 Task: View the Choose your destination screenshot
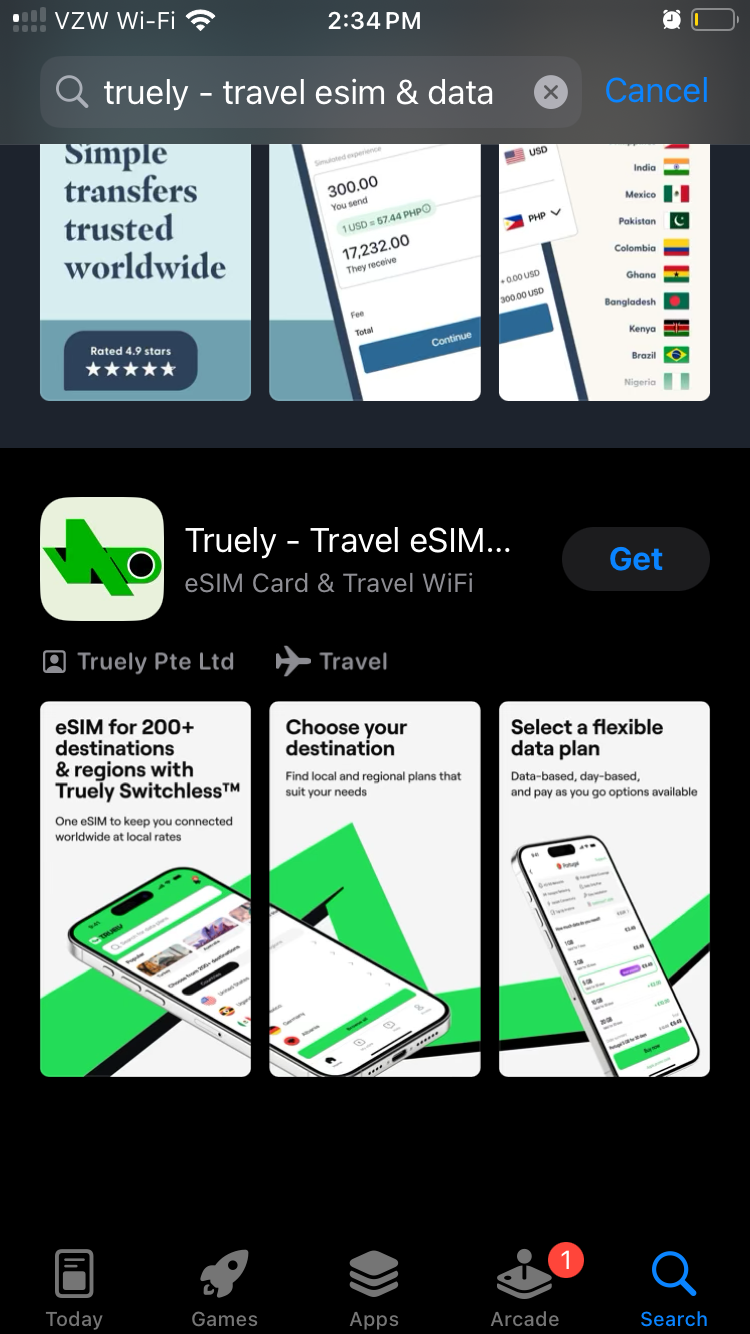(x=375, y=888)
